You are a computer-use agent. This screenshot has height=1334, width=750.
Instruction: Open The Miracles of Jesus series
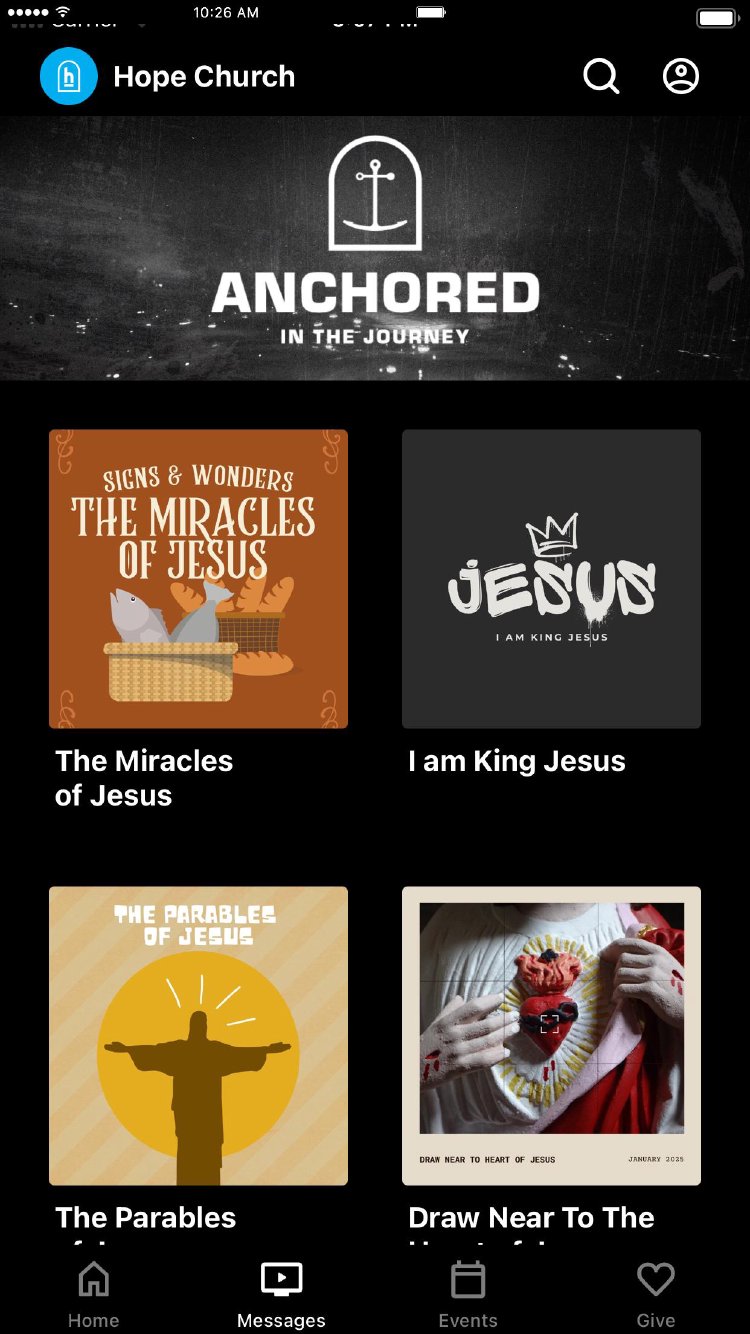point(198,579)
